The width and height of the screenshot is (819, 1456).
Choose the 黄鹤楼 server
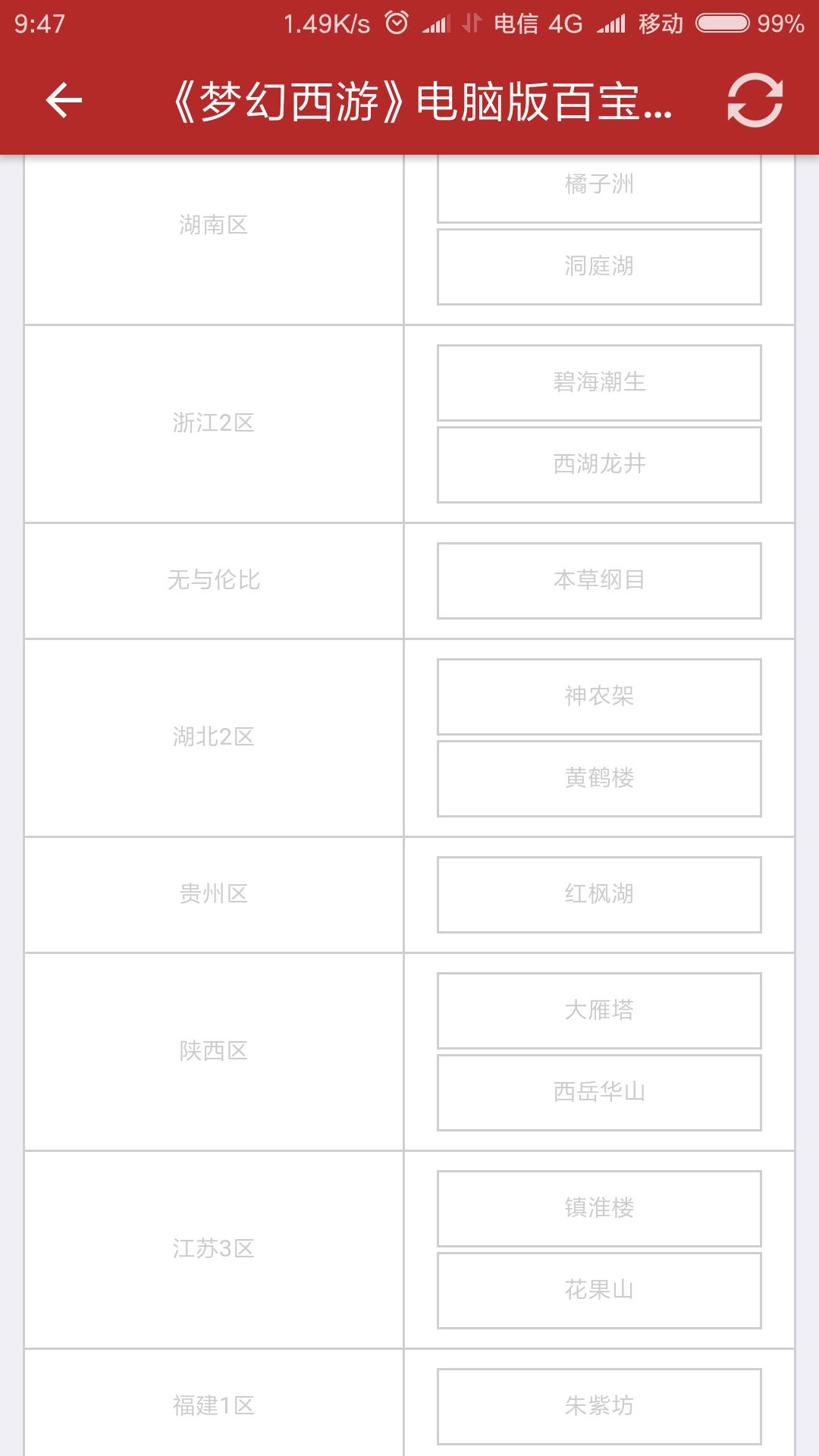599,779
